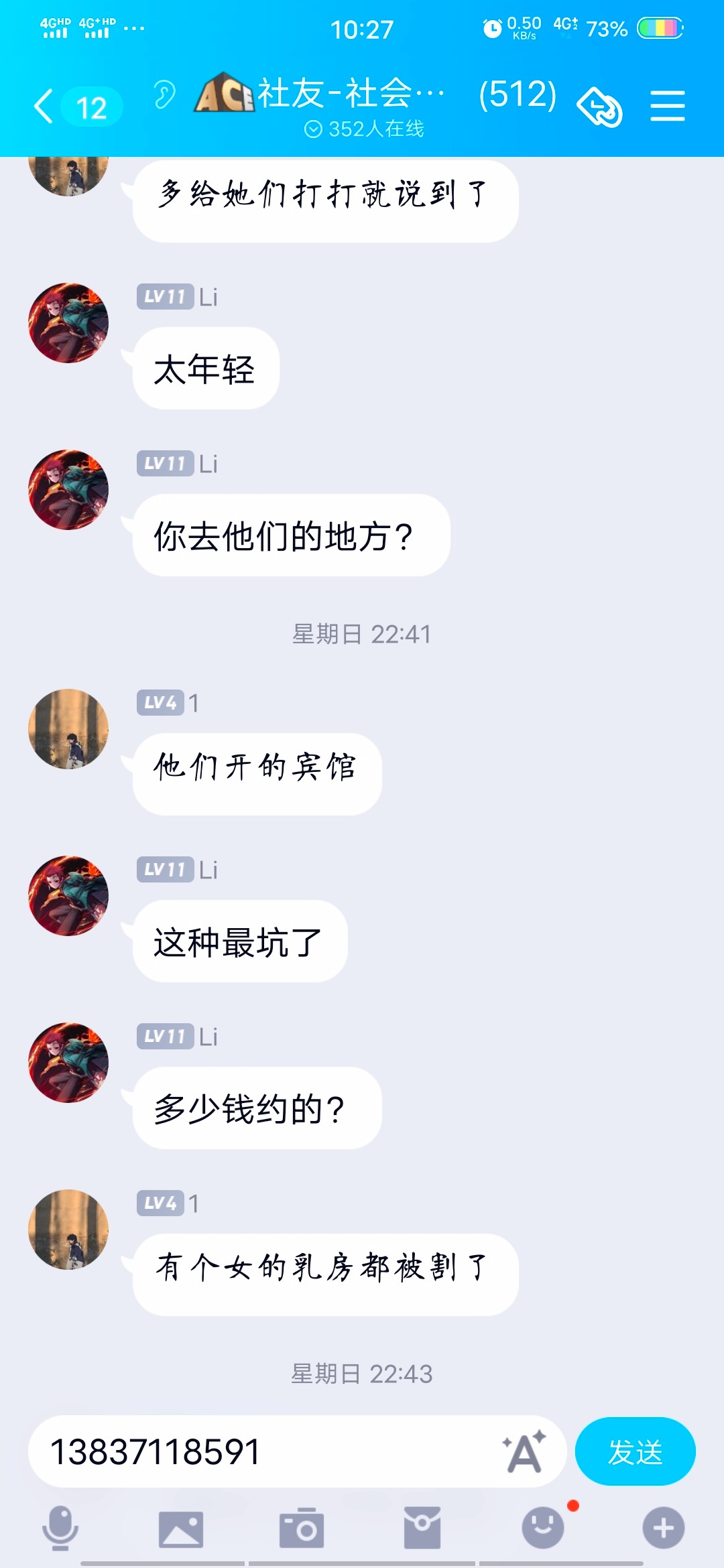Open the font style icon in the input box
The image size is (724, 1568).
pos(524,1452)
